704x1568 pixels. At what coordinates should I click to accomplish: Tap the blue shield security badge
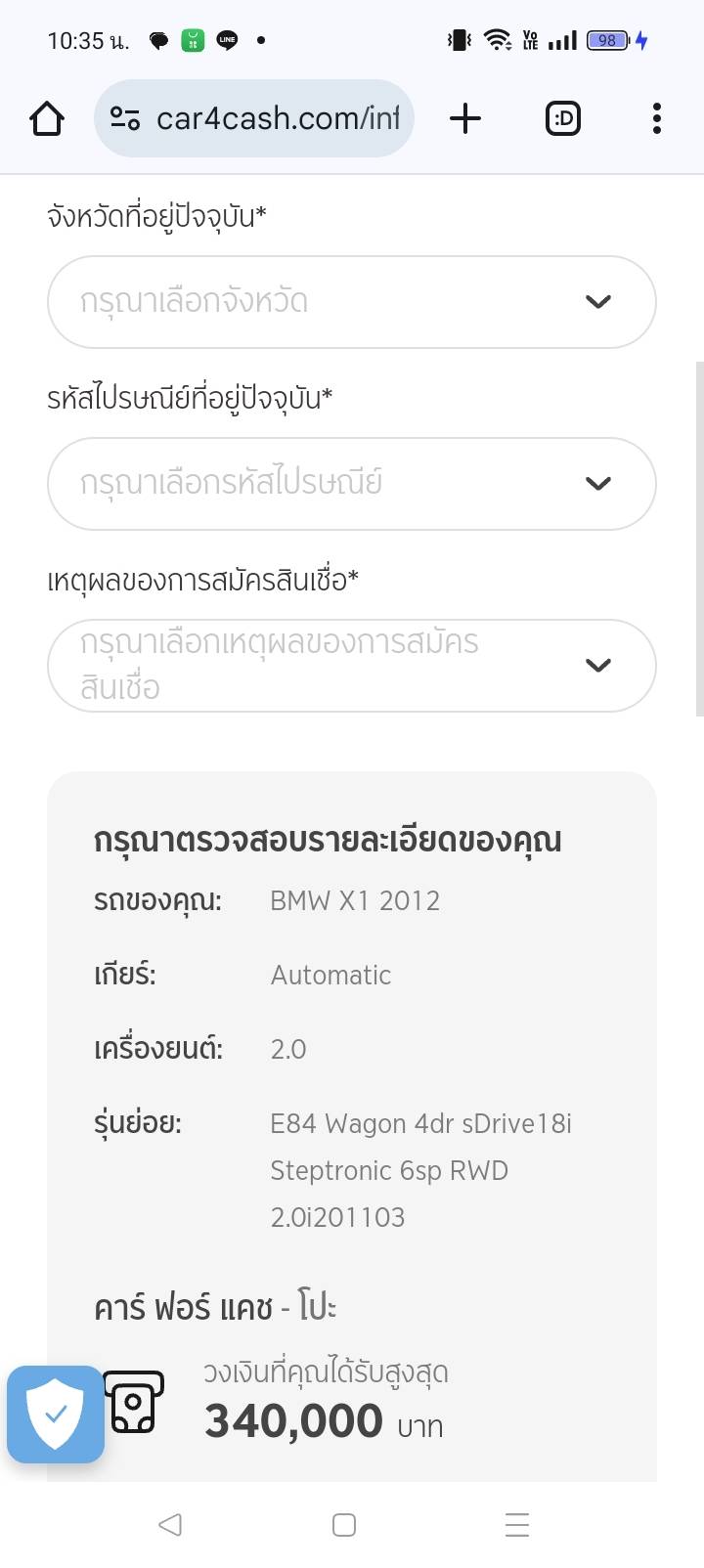click(x=56, y=1414)
